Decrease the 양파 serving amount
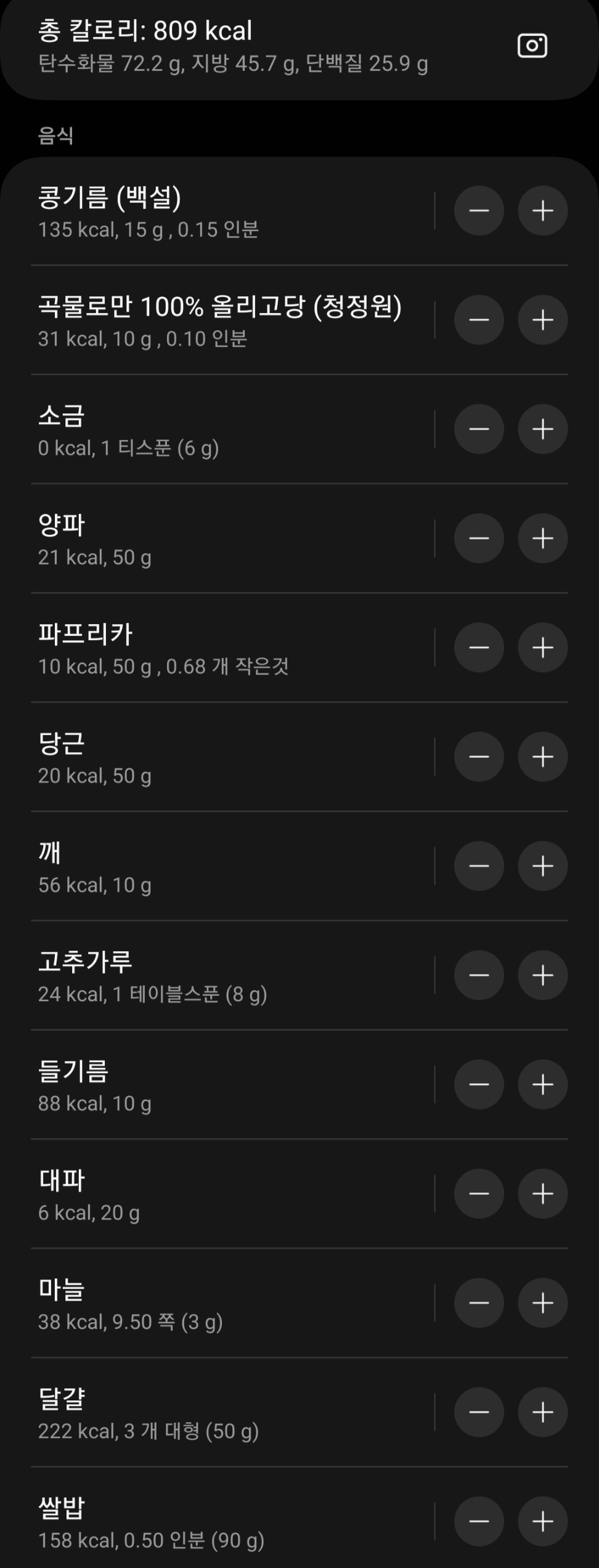Screen dimensions: 599x1568 [479, 538]
